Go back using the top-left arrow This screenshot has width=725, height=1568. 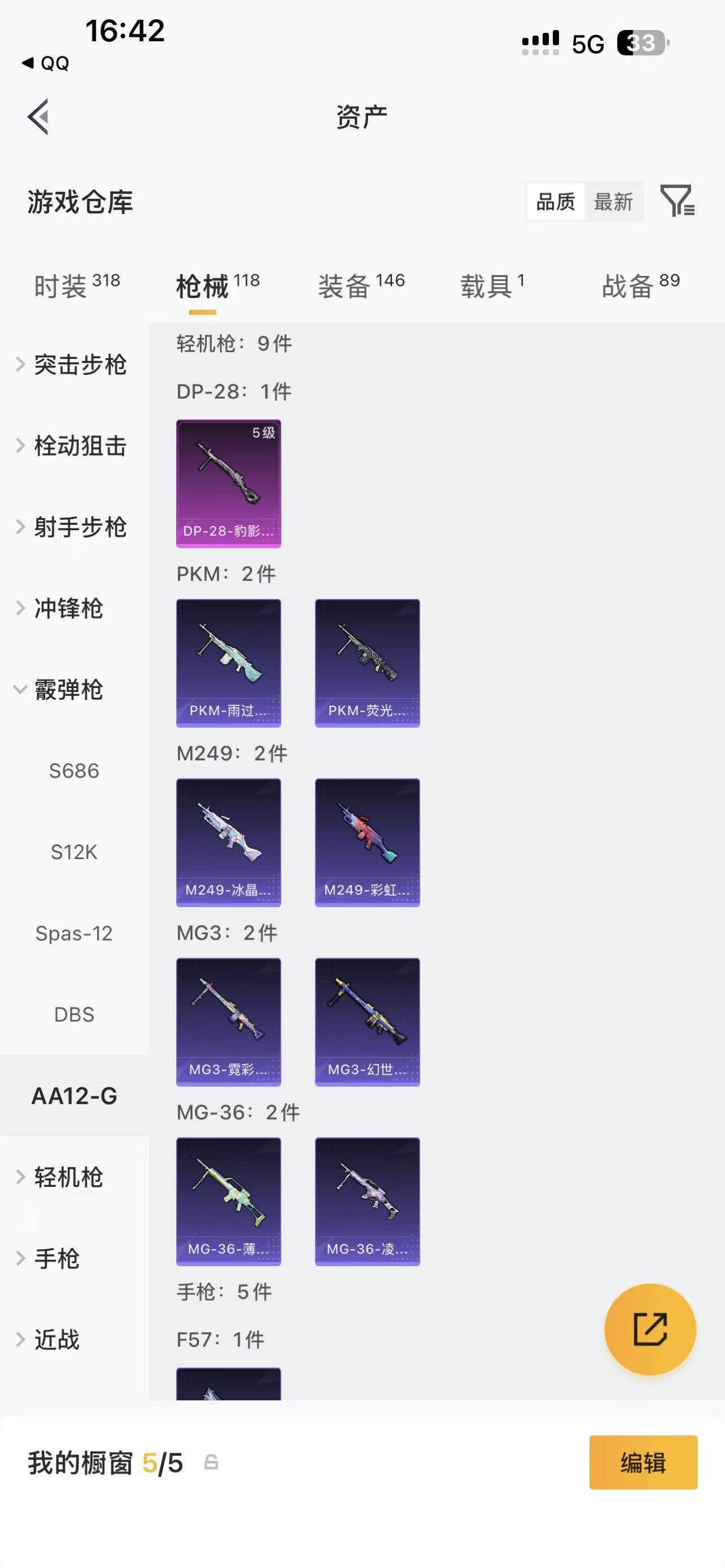coord(39,116)
